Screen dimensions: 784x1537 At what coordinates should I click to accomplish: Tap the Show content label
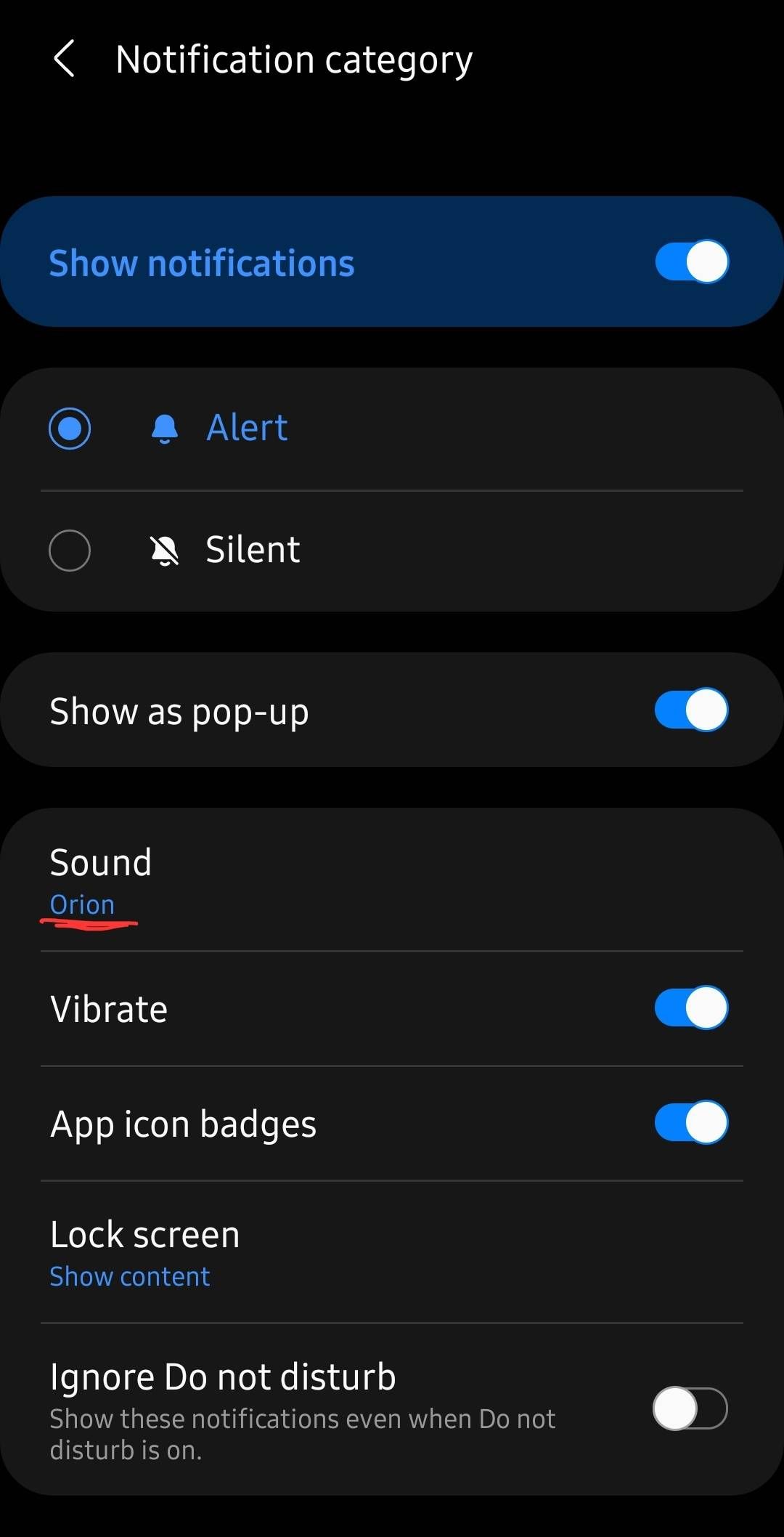pyautogui.click(x=129, y=1276)
